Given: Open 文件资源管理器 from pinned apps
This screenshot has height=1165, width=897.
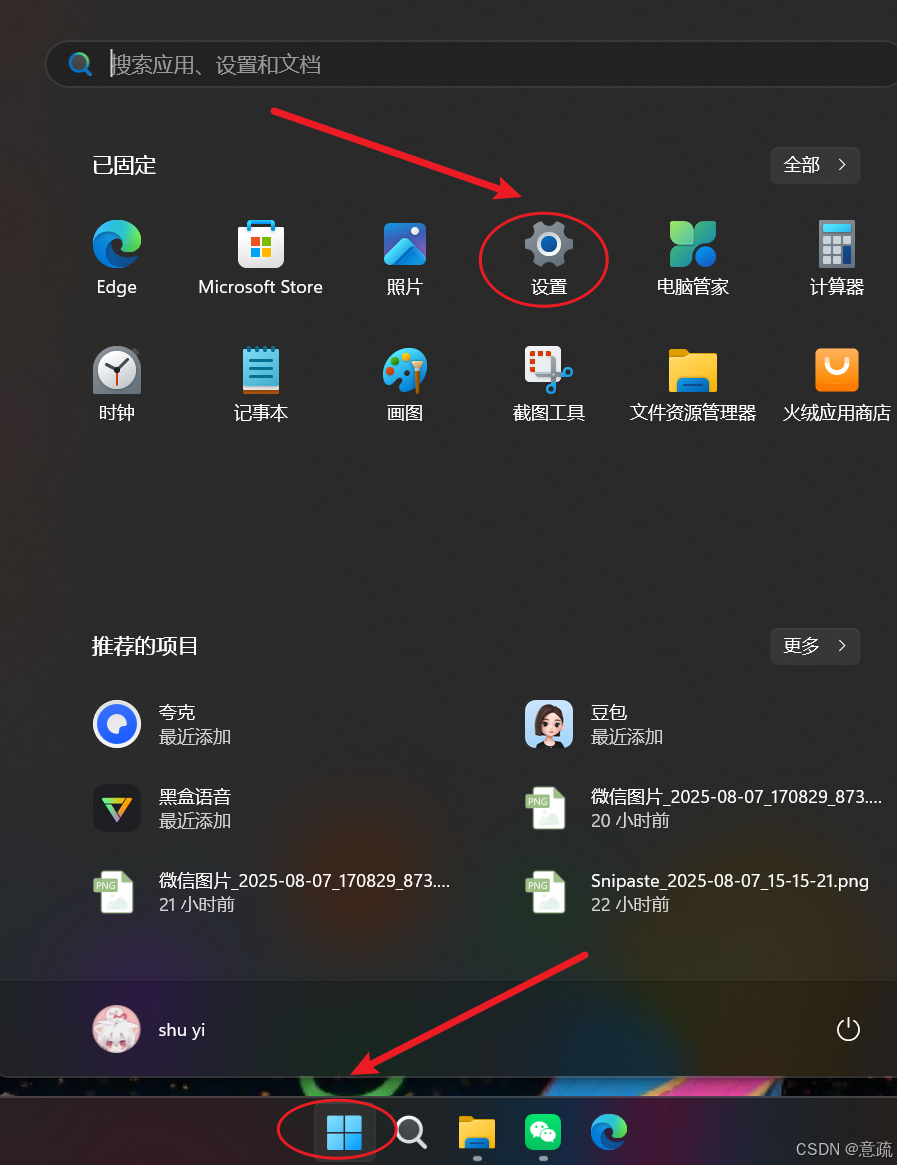Looking at the screenshot, I should click(693, 384).
